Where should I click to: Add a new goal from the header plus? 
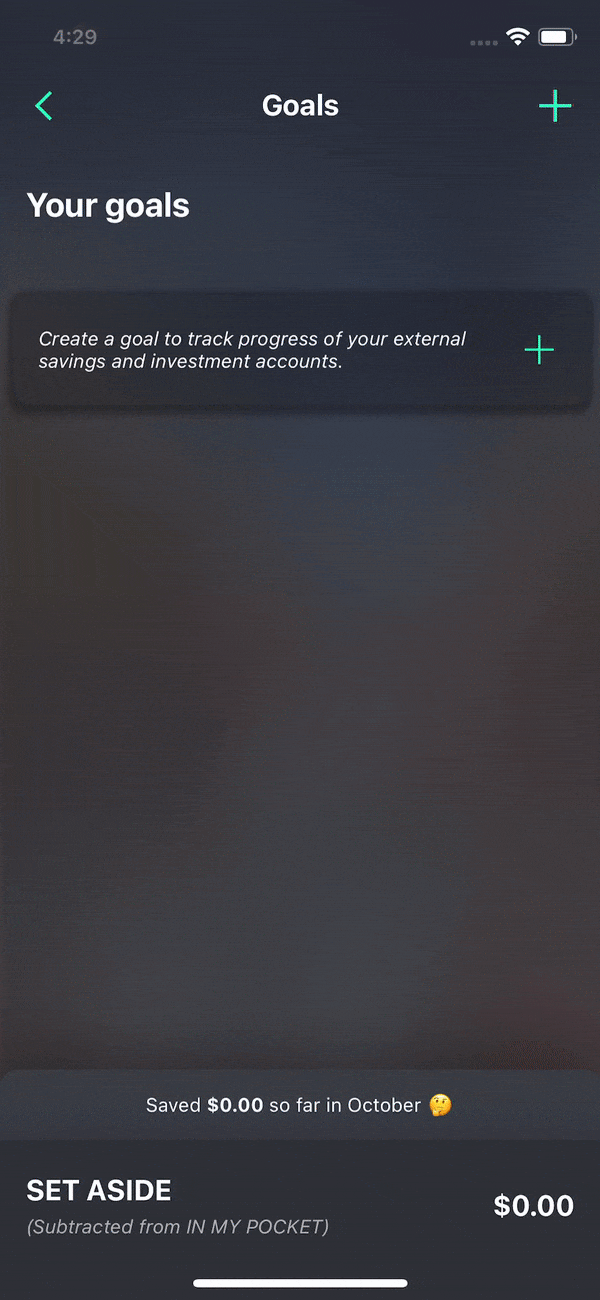[x=555, y=105]
